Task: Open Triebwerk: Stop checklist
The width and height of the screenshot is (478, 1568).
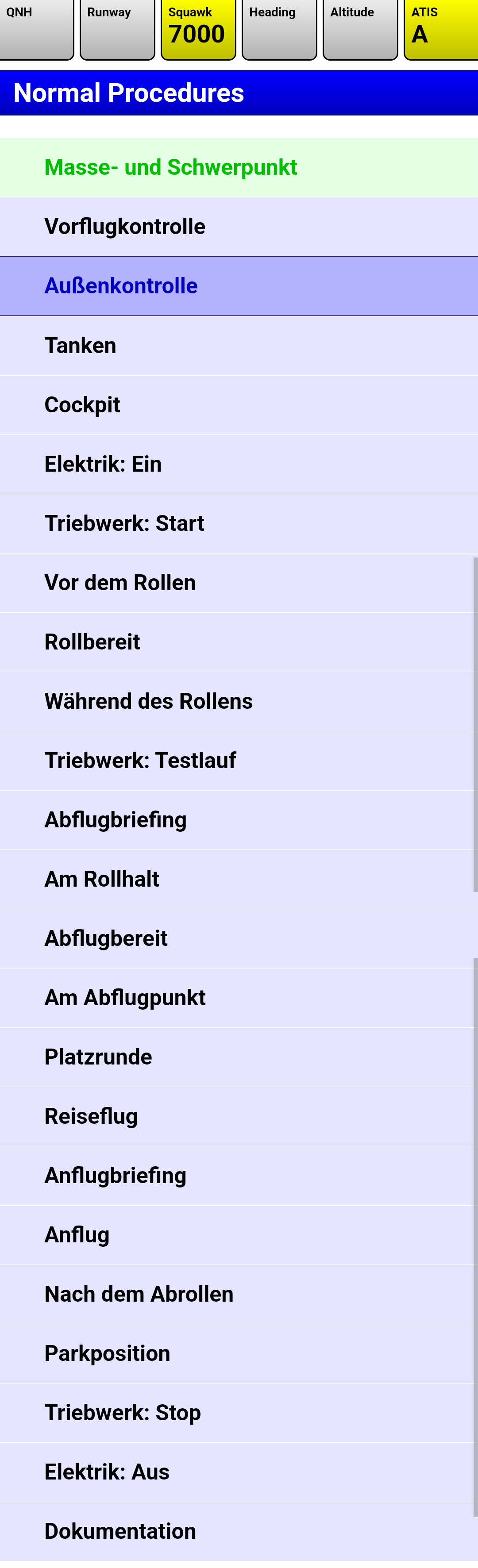Action: coord(239,1412)
